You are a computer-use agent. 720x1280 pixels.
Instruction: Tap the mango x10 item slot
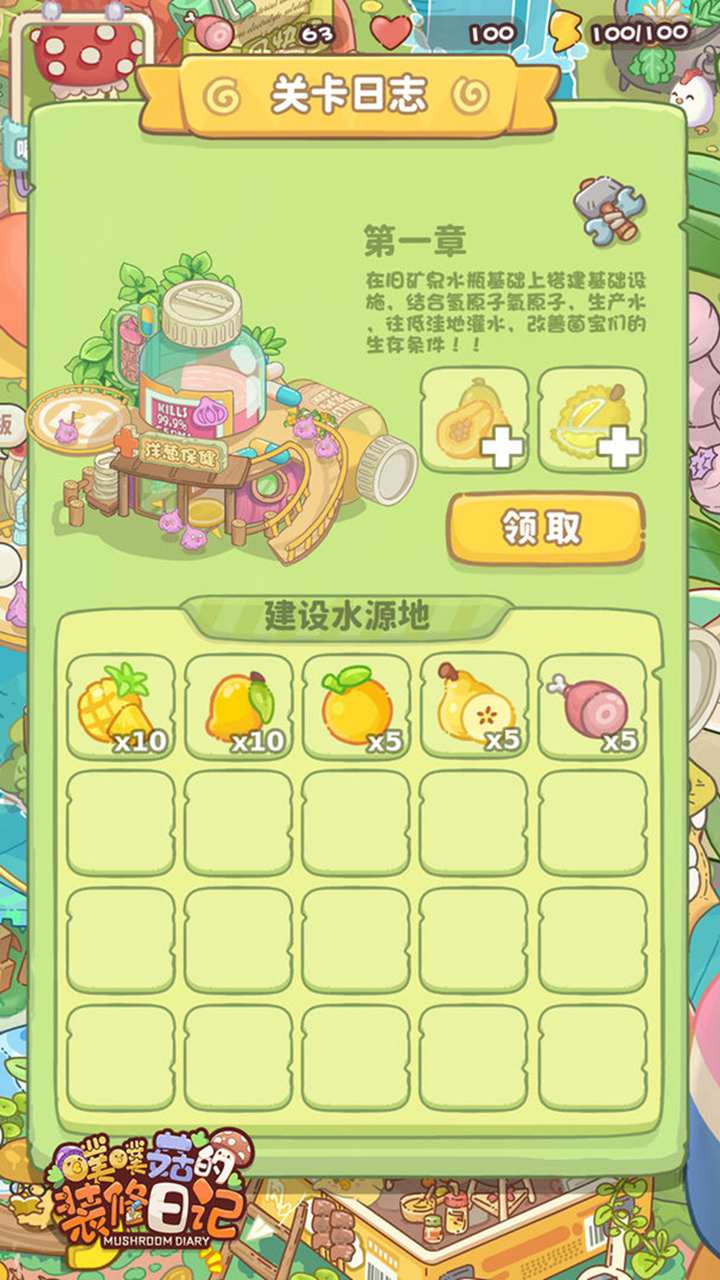click(x=239, y=707)
